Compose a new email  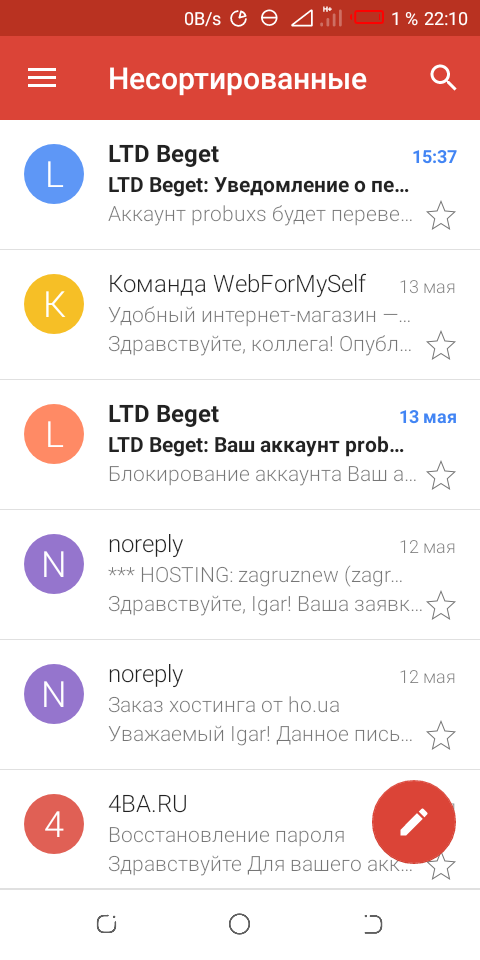click(x=414, y=822)
